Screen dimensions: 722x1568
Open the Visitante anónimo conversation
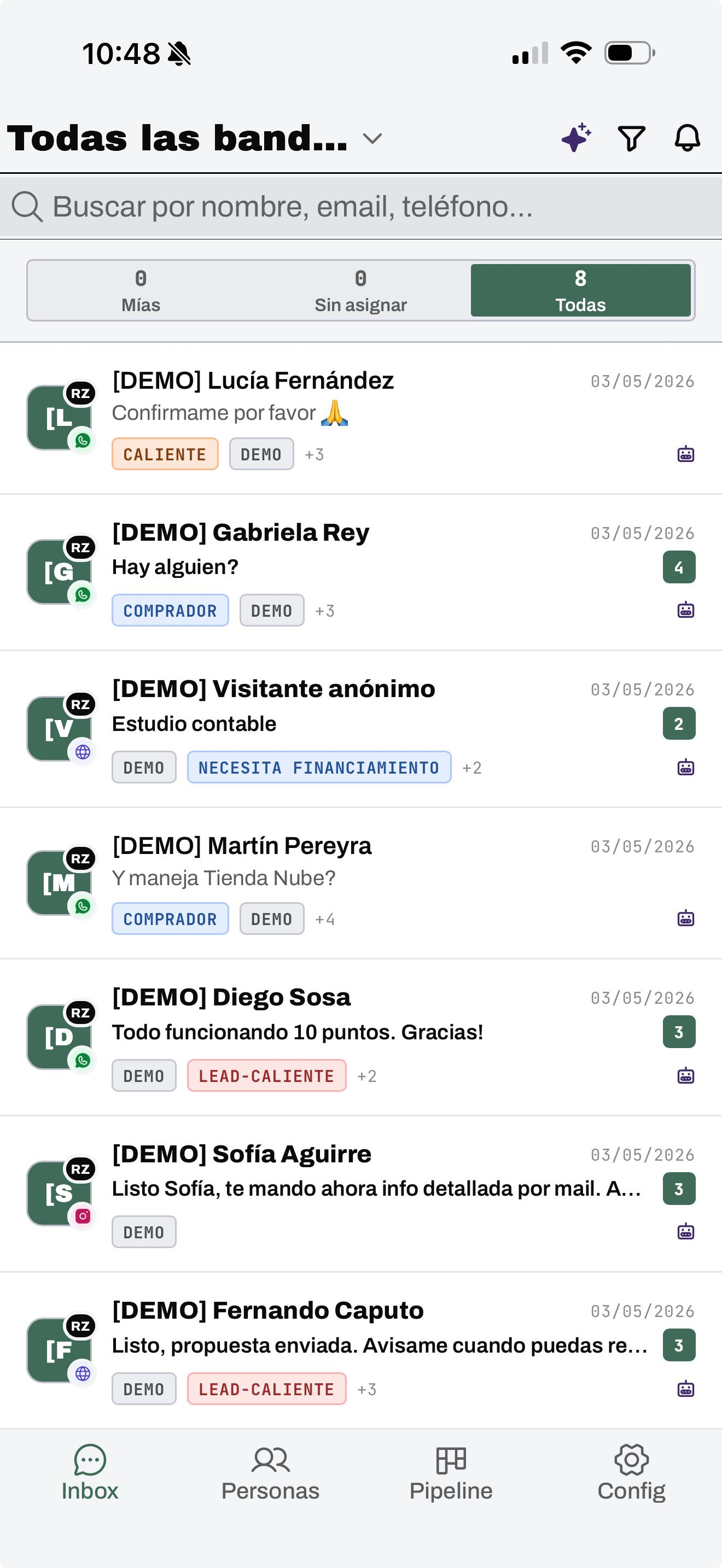coord(361,729)
